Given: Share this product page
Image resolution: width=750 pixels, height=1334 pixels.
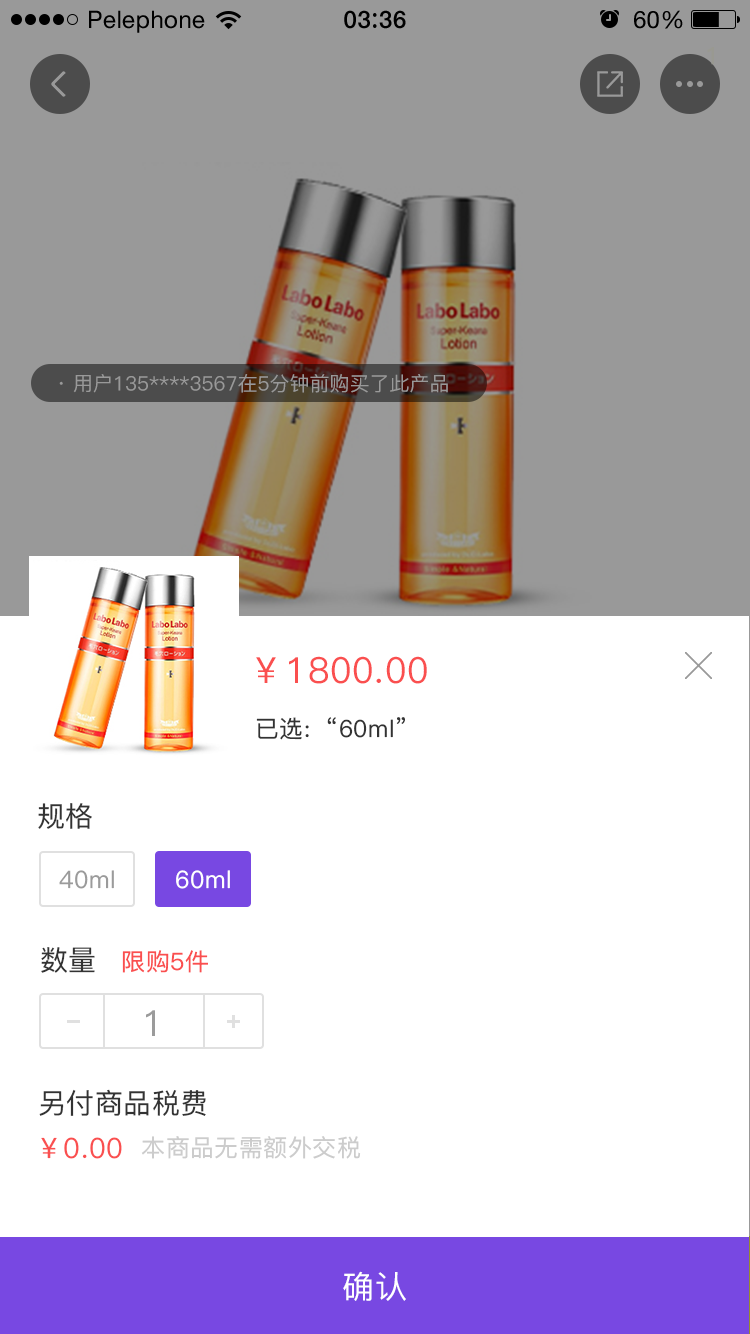Looking at the screenshot, I should coord(610,84).
